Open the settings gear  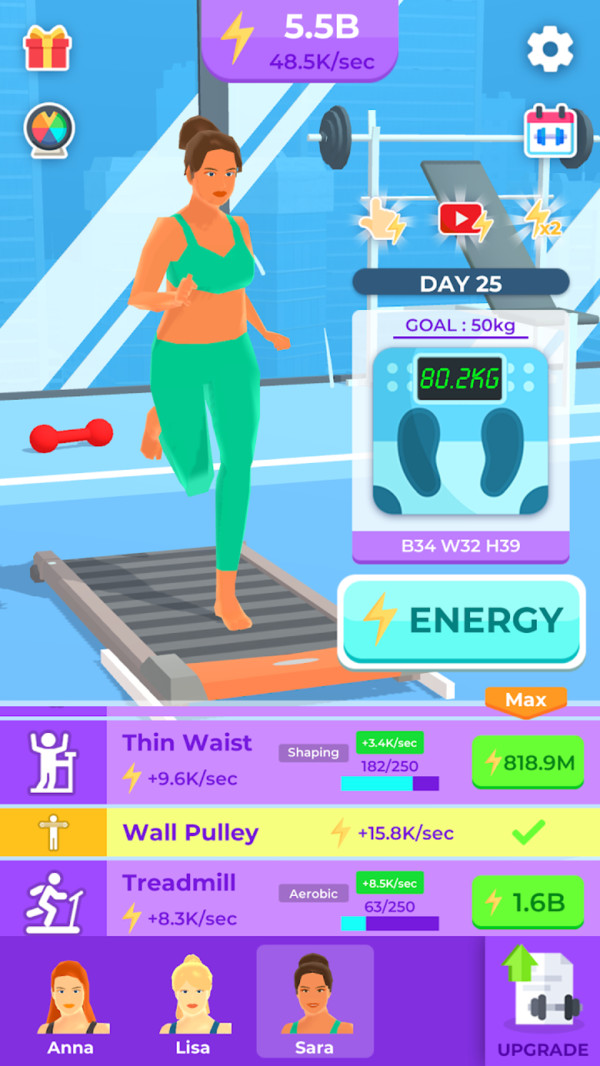tap(550, 49)
